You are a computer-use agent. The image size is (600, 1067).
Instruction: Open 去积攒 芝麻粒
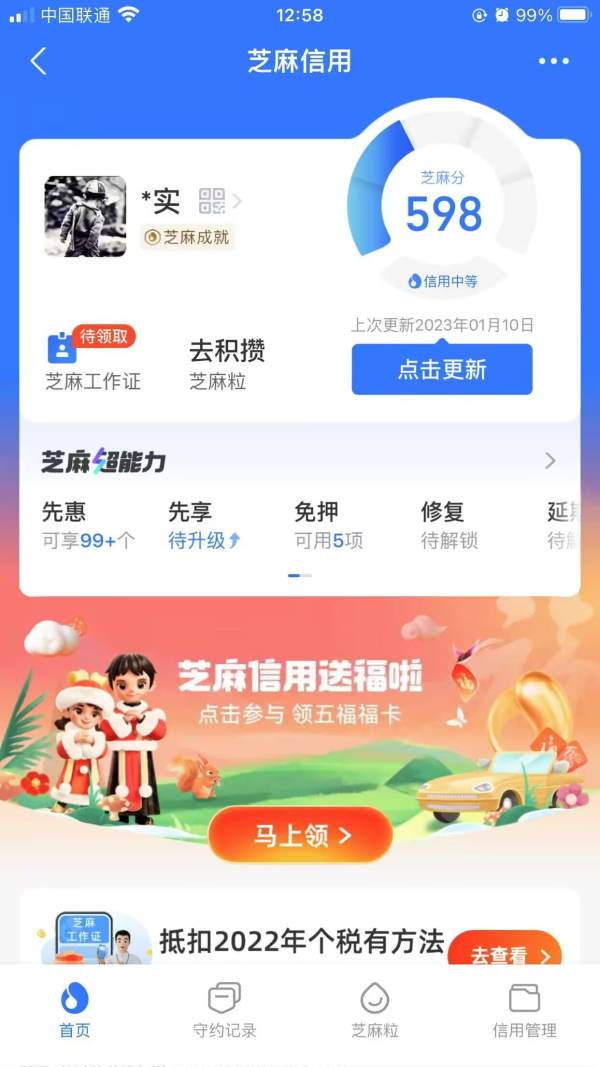pyautogui.click(x=227, y=363)
